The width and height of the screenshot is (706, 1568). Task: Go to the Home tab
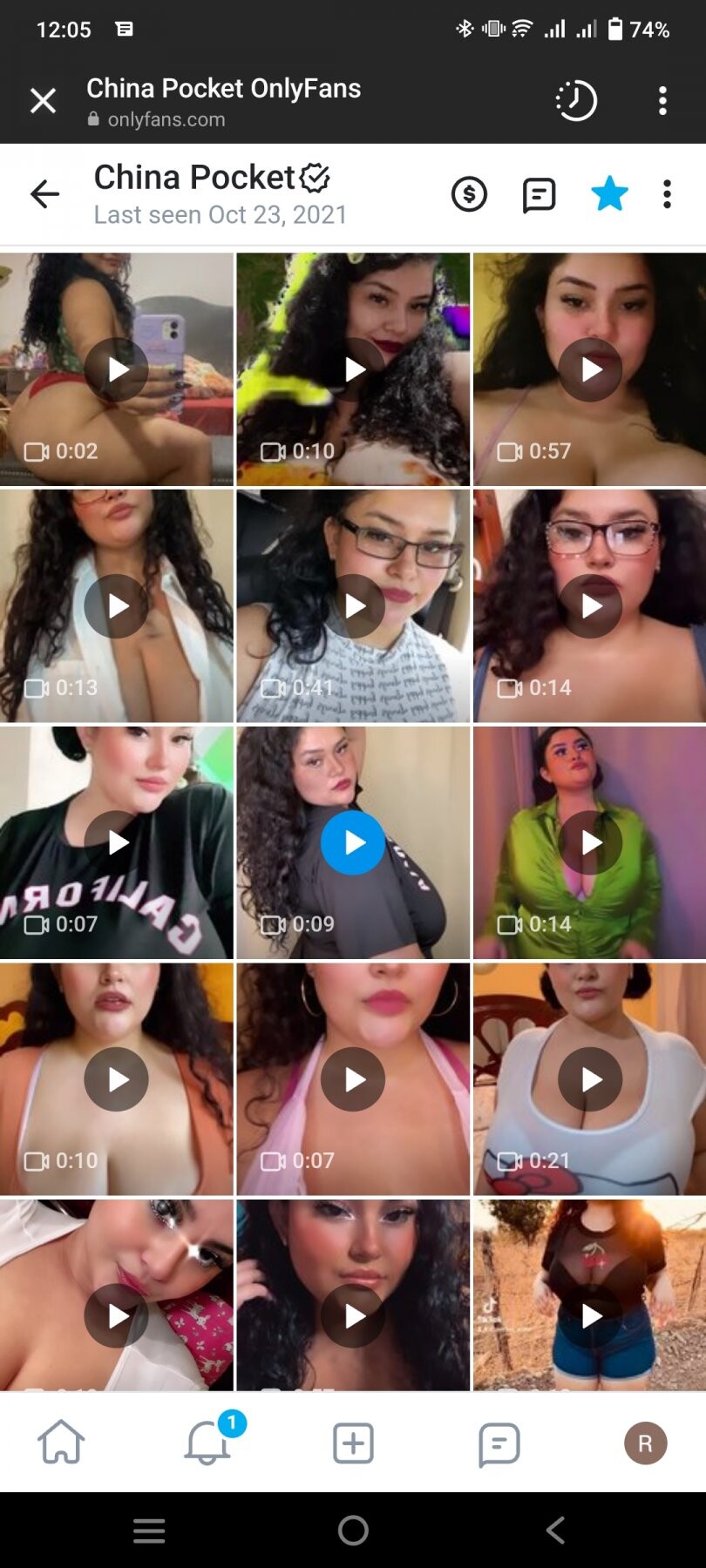(x=61, y=1443)
